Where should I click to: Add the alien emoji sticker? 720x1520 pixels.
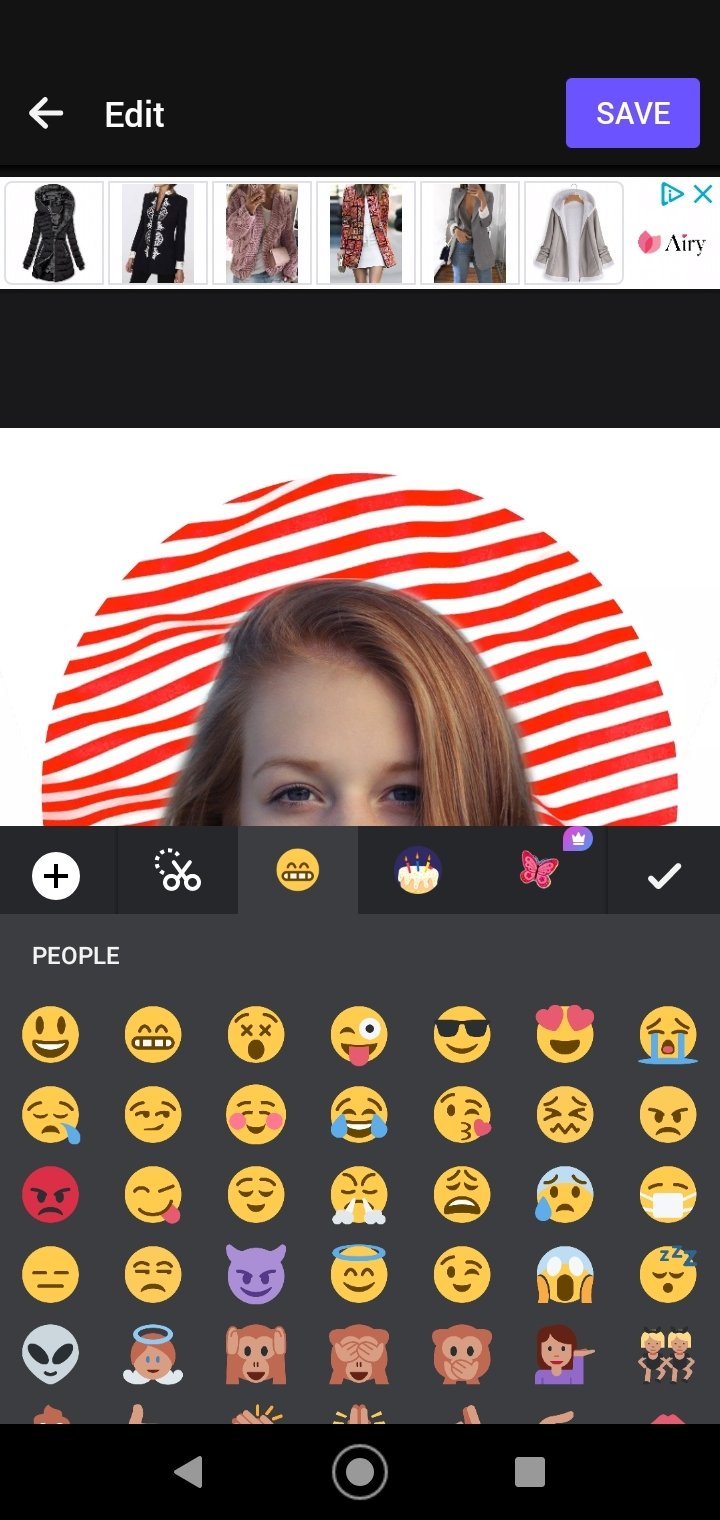tap(50, 1354)
